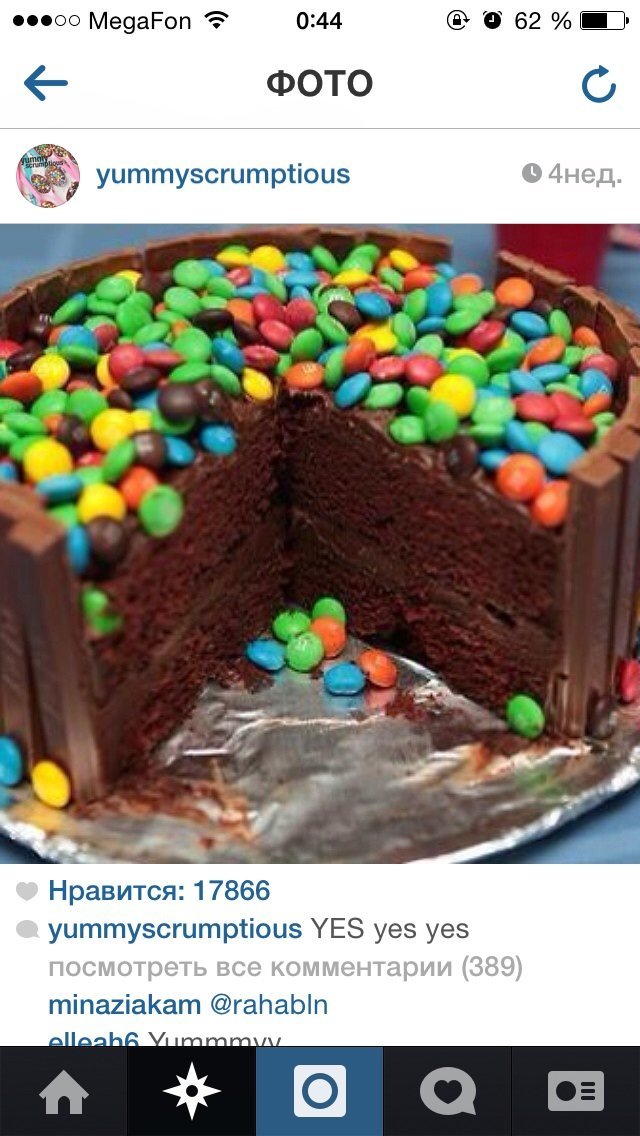View the list of 17866 likes
The height and width of the screenshot is (1136, 640).
159,890
